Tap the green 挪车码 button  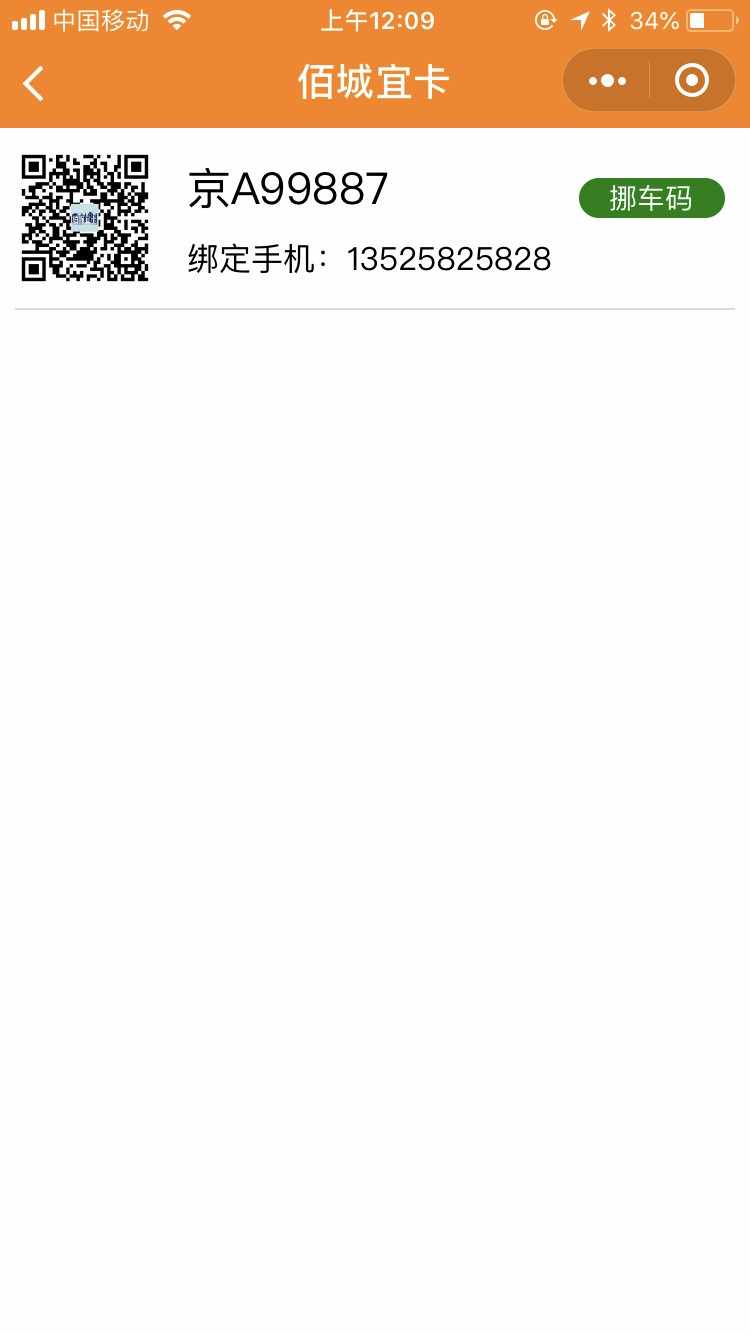point(651,198)
